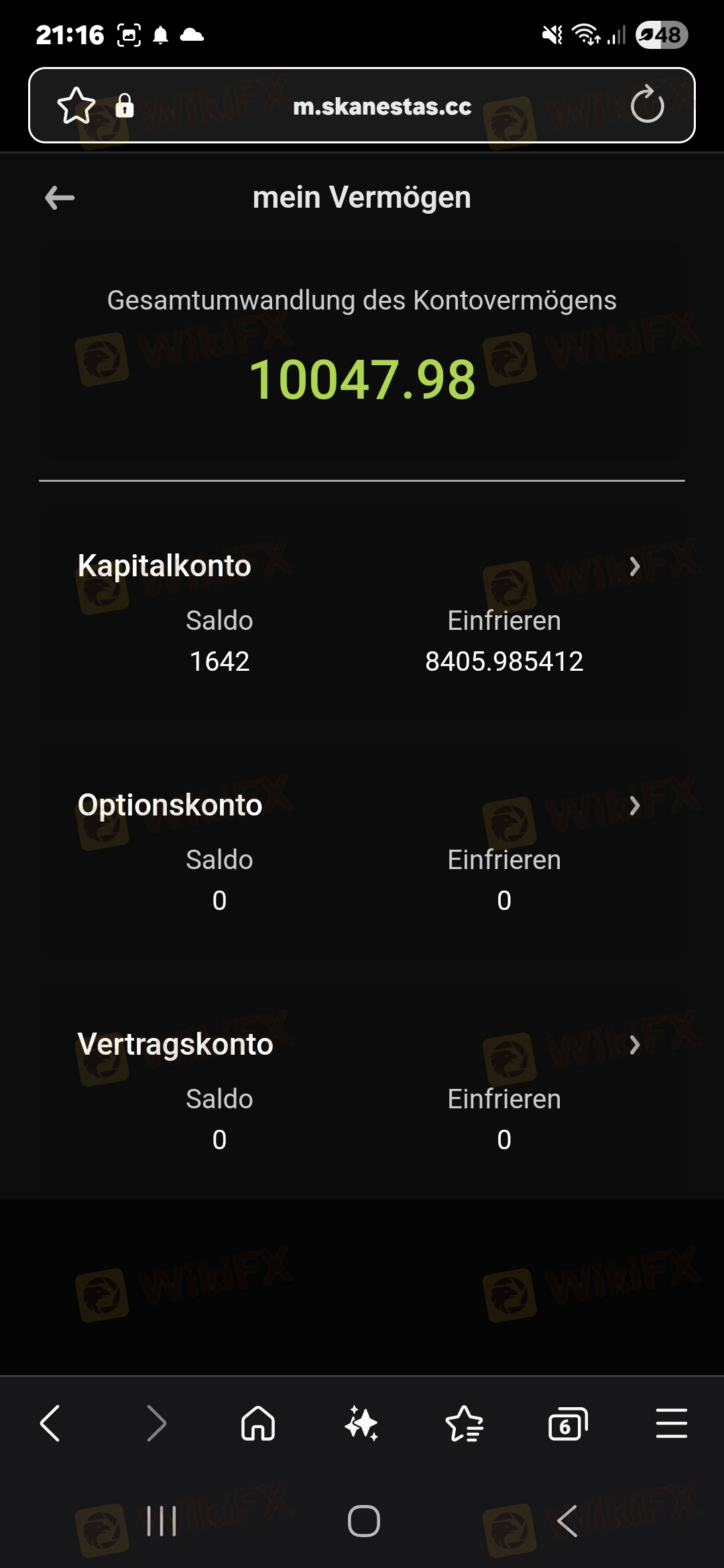Viewport: 724px width, 1568px height.
Task: Open the Kapitalkonto account details
Action: (x=634, y=567)
